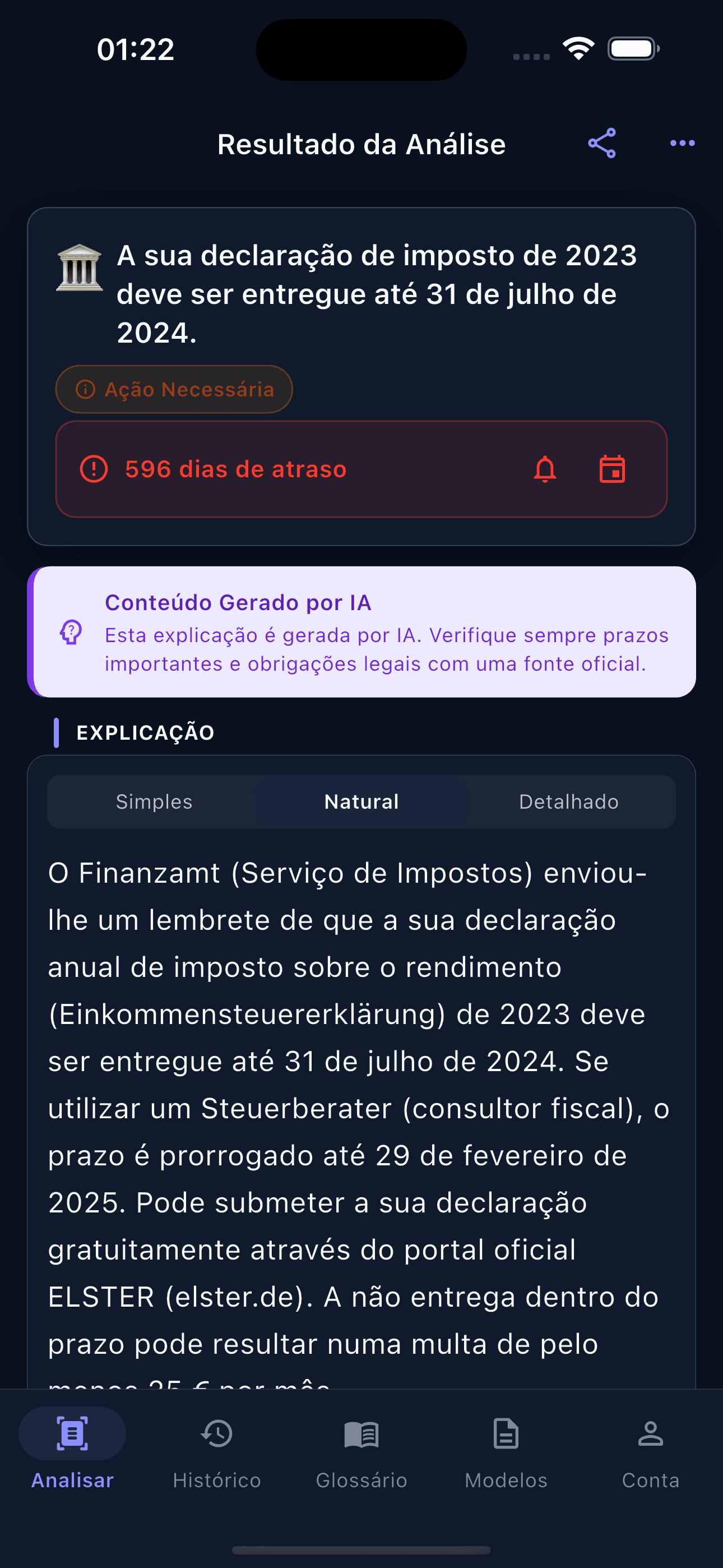The height and width of the screenshot is (1568, 723).
Task: Switch to the Simples explanation mode
Action: pos(155,801)
